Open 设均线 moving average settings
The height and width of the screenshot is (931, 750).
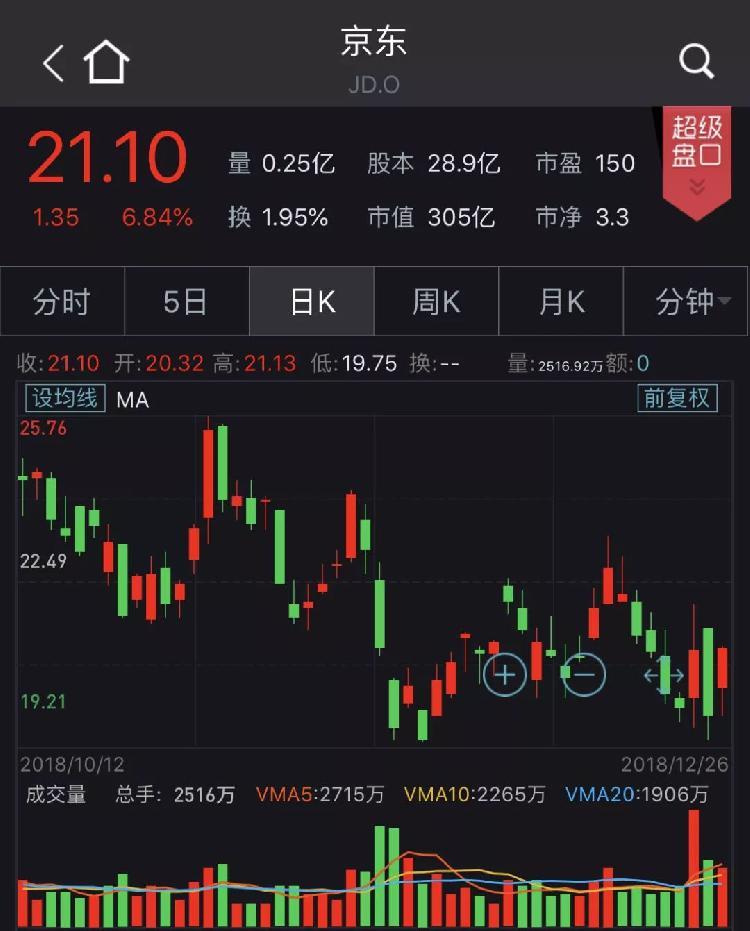tap(66, 398)
